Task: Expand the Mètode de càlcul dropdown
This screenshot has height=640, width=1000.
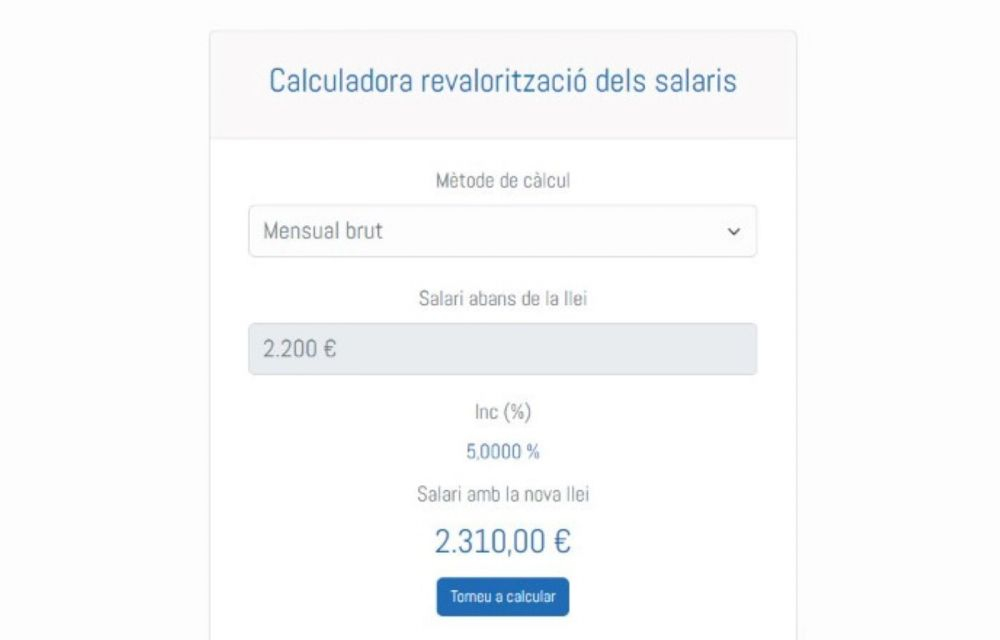Action: 502,231
